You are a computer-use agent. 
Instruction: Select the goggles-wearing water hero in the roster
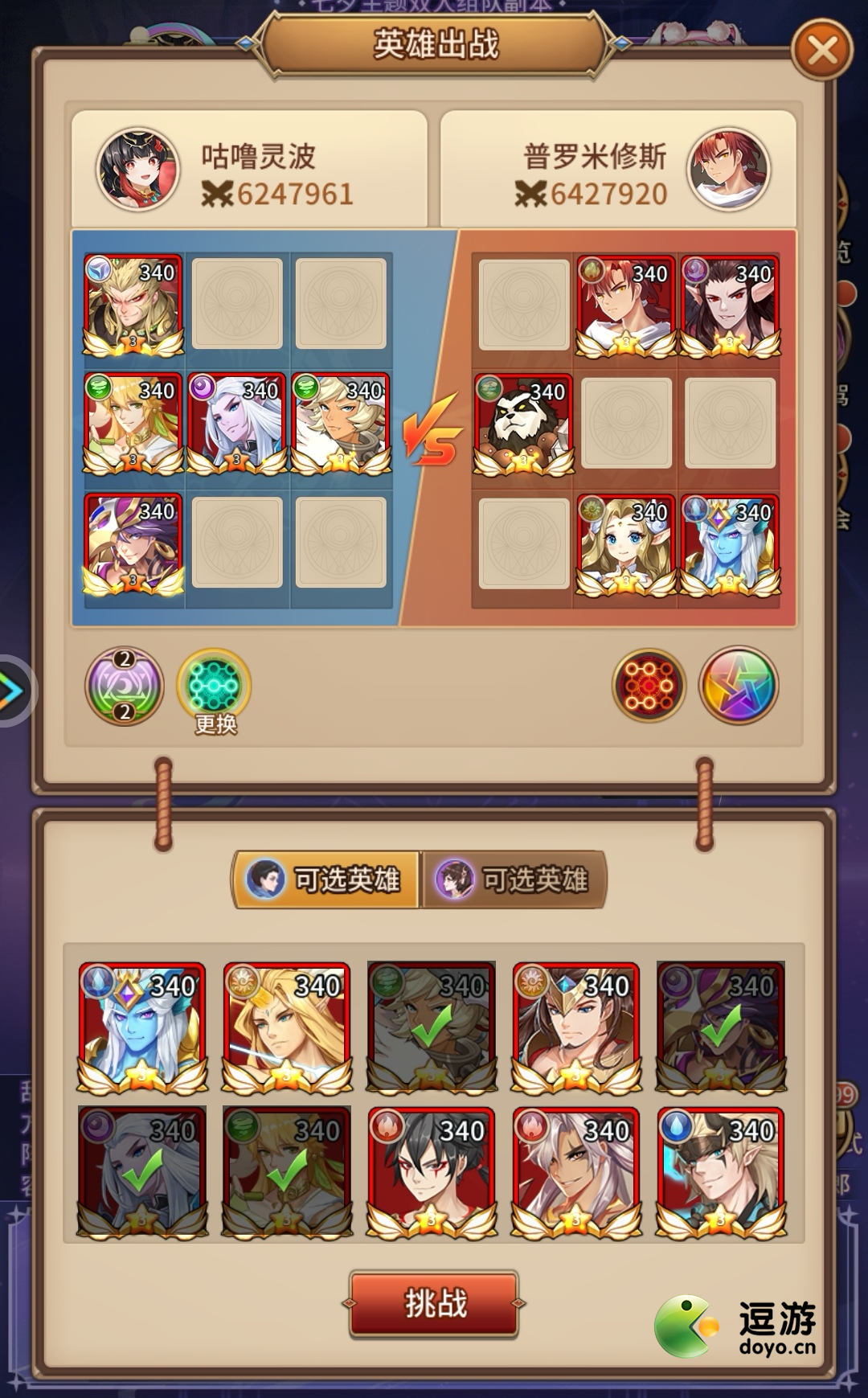tap(721, 1171)
